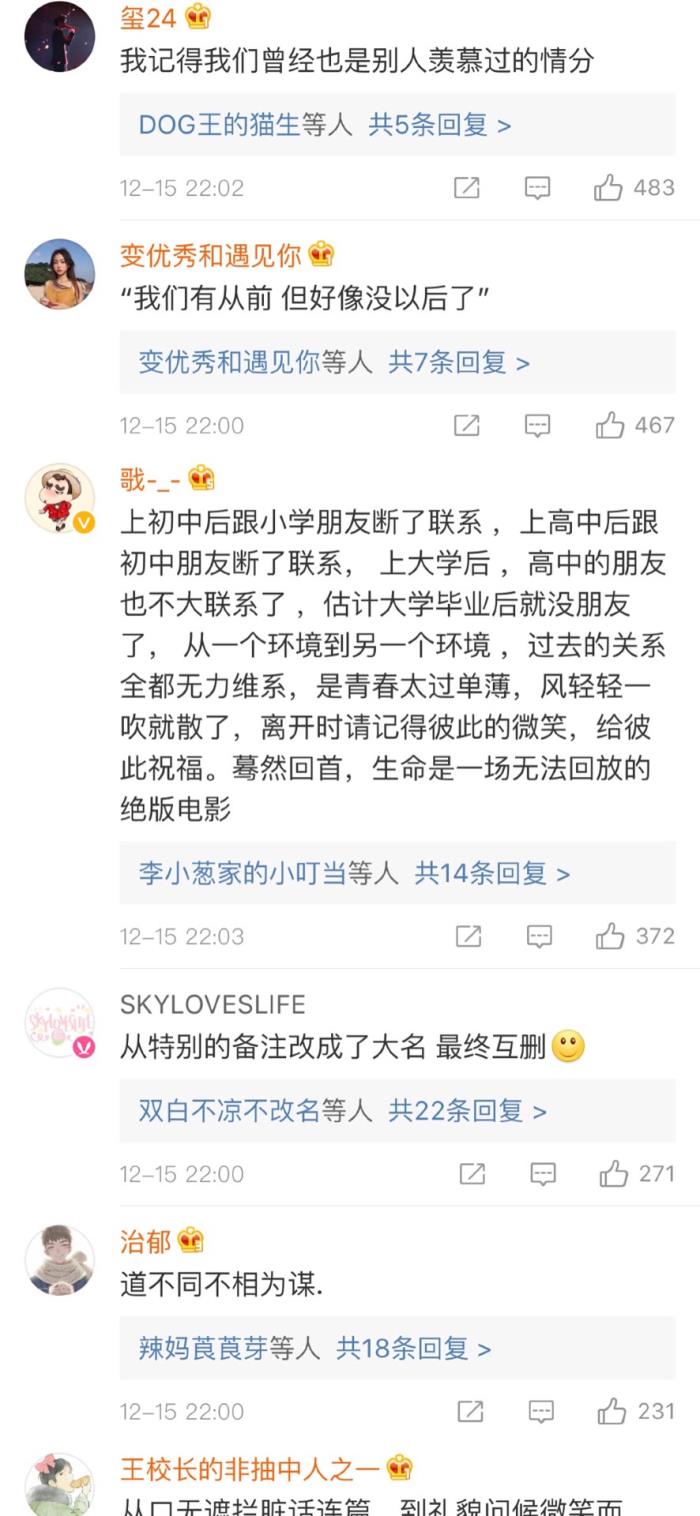
Task: Open 治郁's username profile
Action: point(146,1241)
